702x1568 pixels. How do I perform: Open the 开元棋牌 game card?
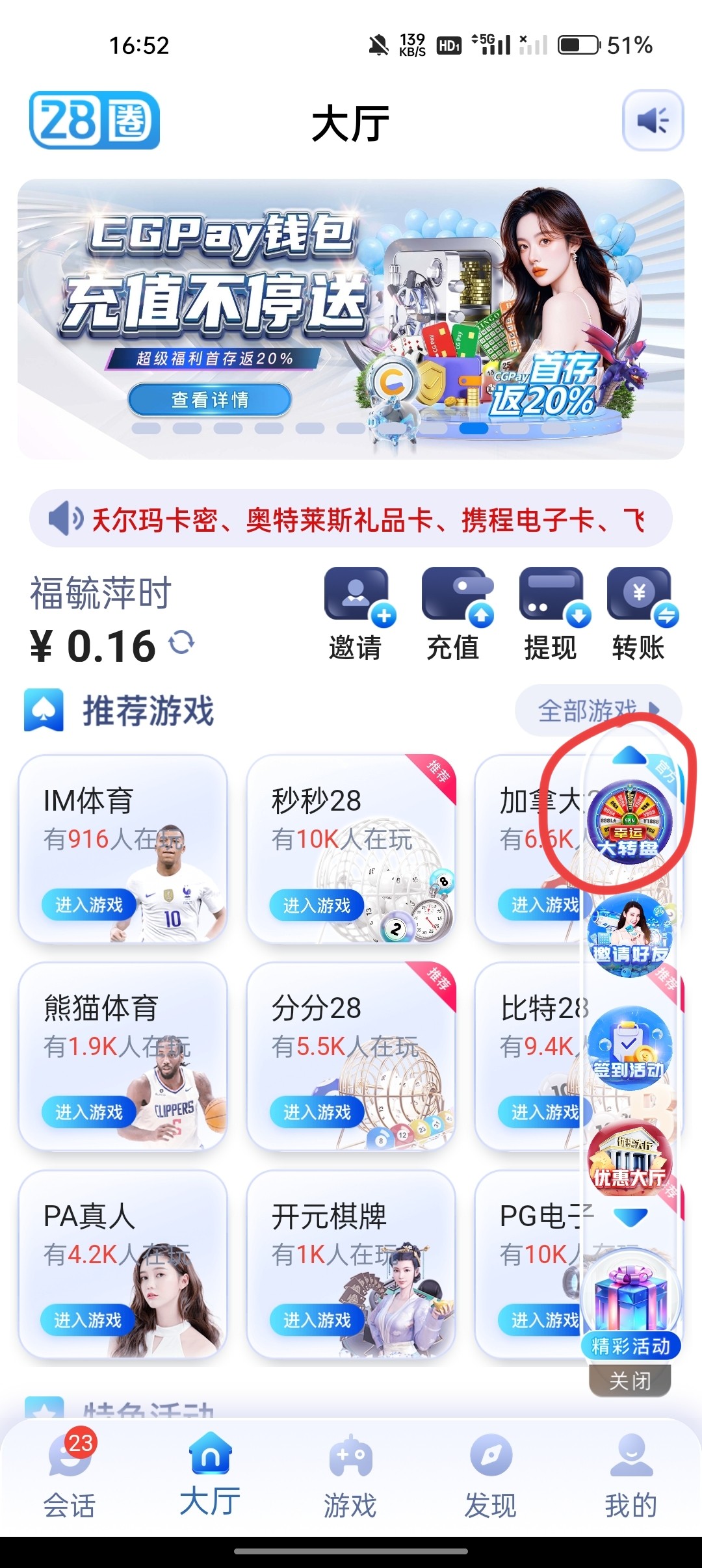350,1263
